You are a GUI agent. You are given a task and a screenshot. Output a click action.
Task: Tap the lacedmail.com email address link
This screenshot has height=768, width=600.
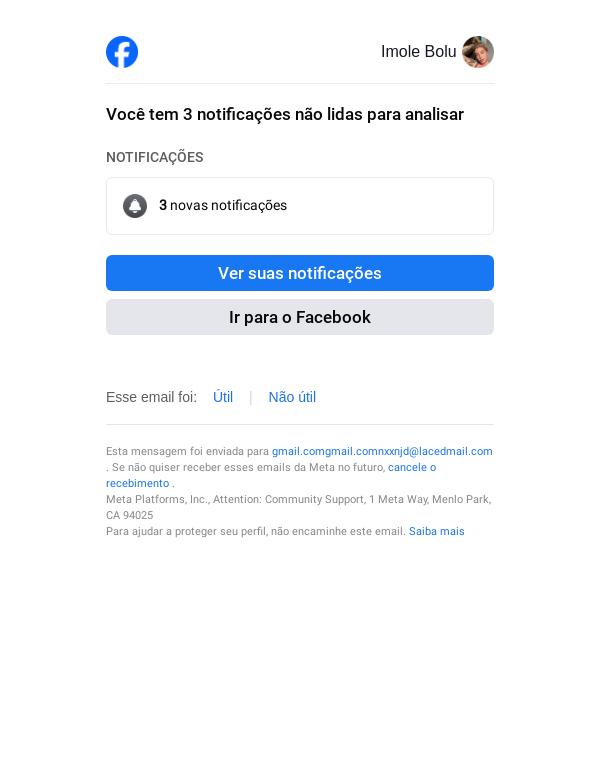[382, 451]
